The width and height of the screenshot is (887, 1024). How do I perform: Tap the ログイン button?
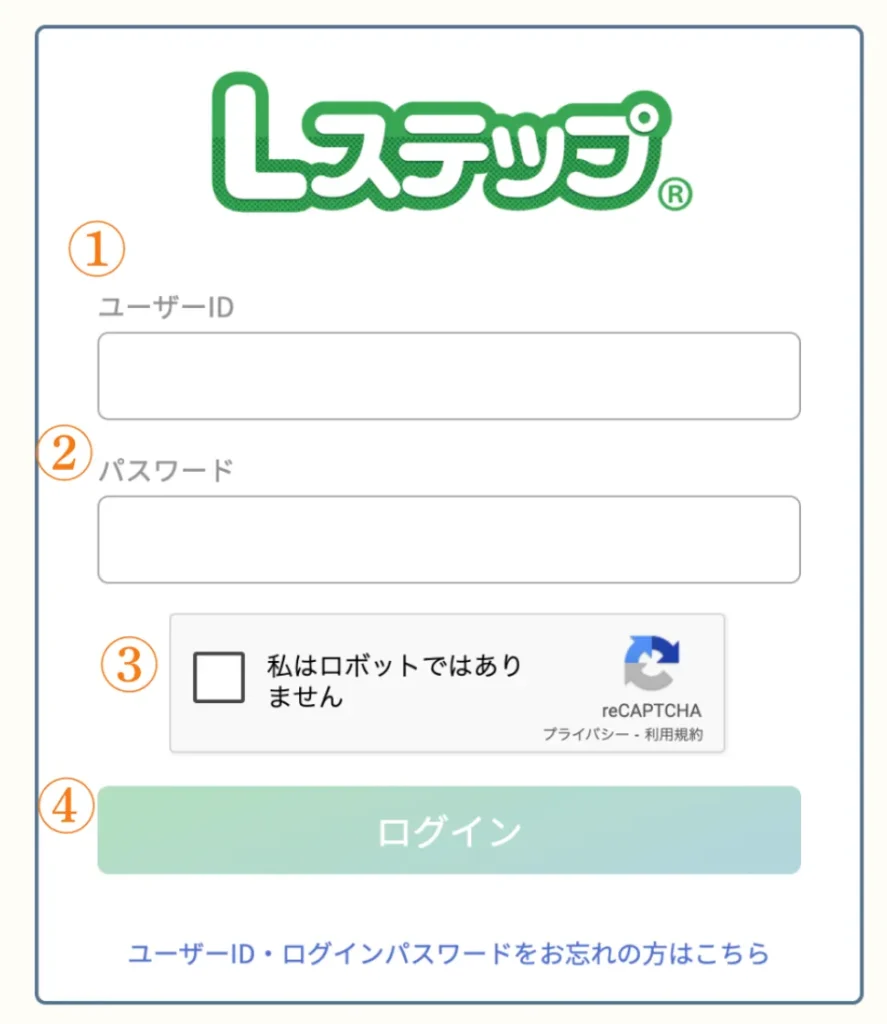(x=448, y=830)
